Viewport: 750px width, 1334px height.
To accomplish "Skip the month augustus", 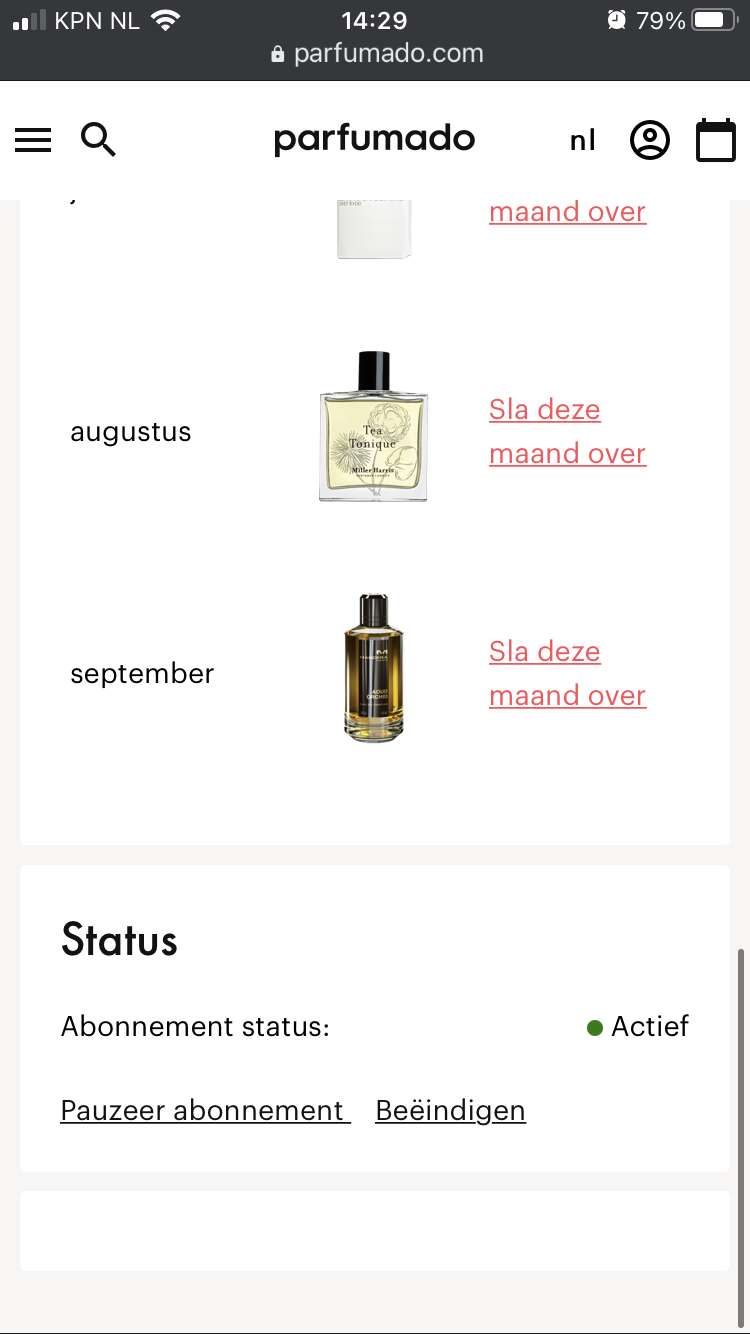I will pos(567,432).
